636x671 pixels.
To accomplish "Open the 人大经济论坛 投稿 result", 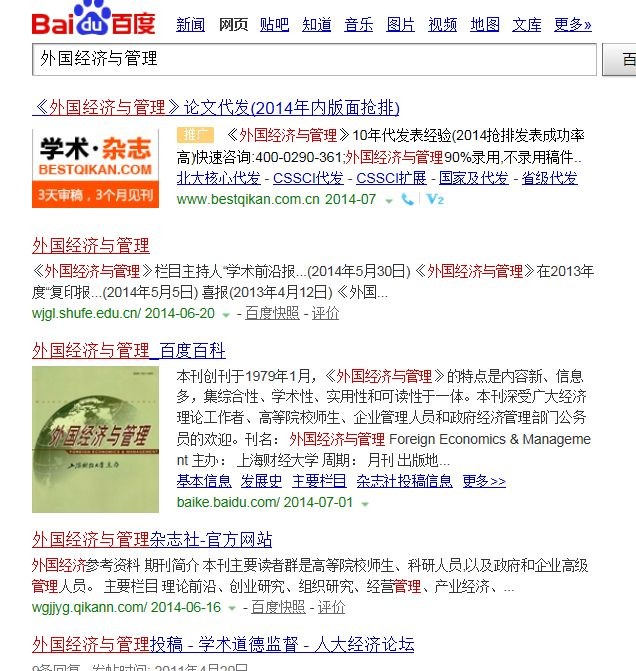I will tap(223, 644).
